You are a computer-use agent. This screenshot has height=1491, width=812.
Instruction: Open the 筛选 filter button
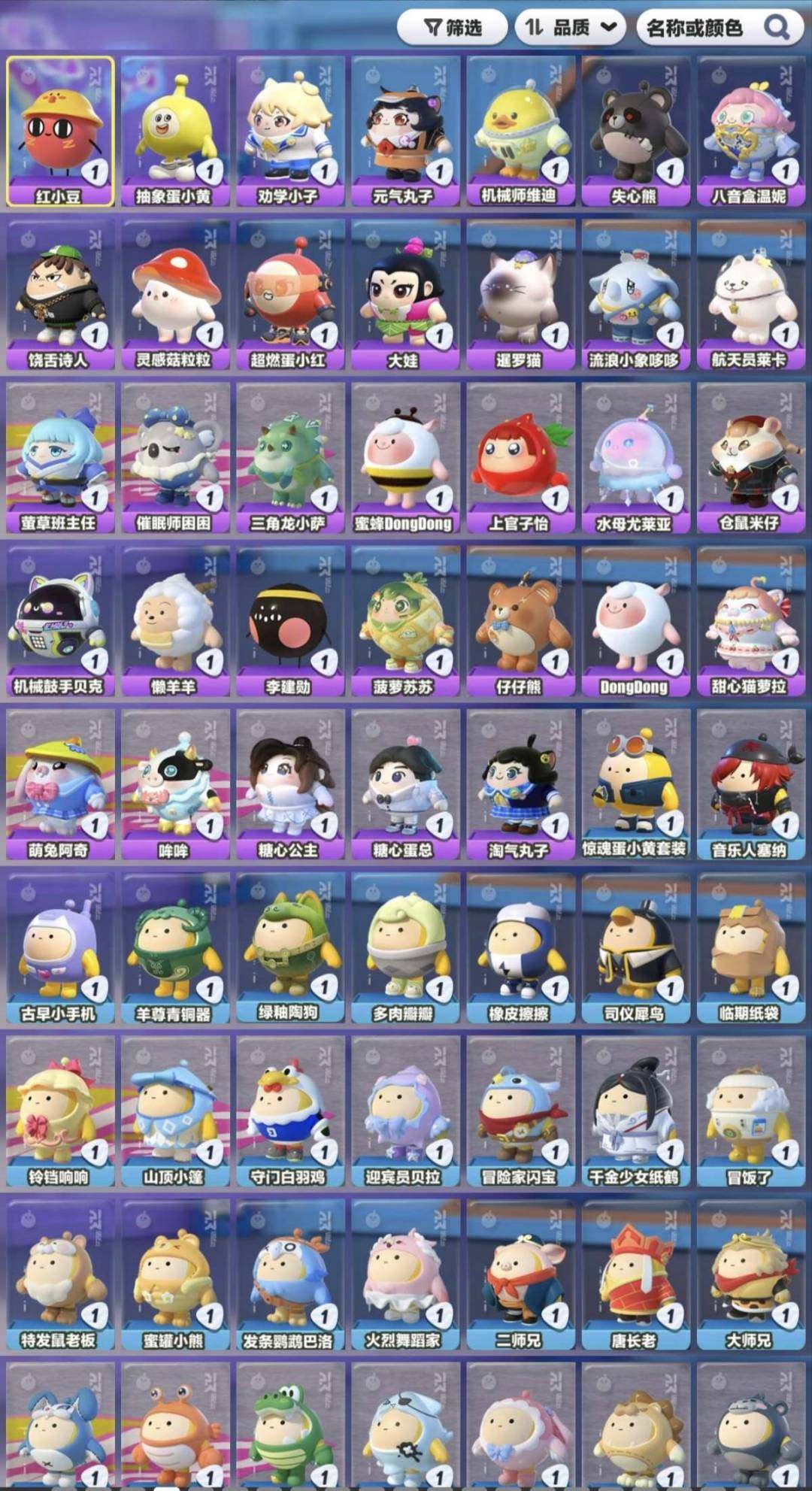point(453,28)
